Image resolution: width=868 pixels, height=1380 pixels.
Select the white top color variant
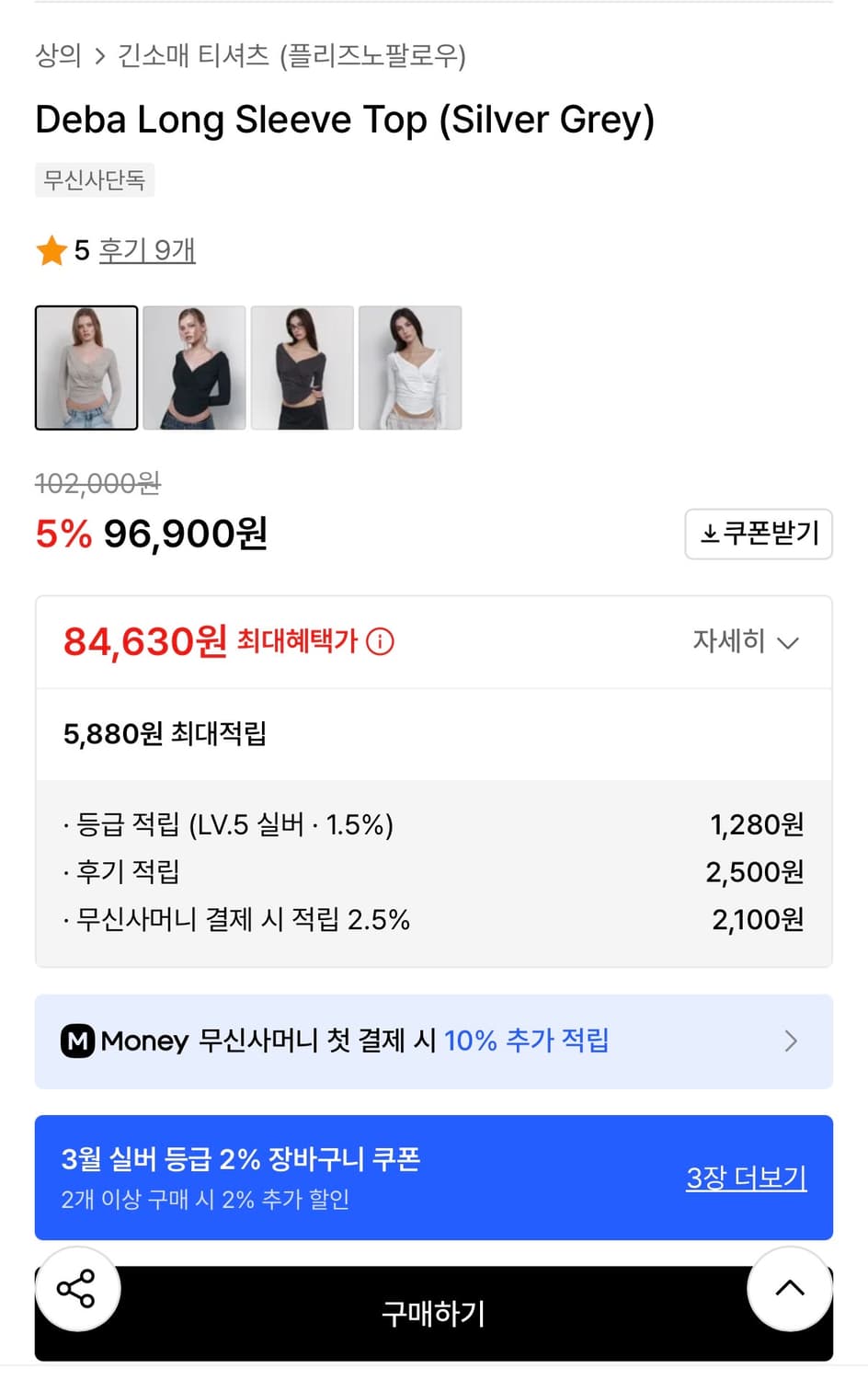(x=409, y=368)
